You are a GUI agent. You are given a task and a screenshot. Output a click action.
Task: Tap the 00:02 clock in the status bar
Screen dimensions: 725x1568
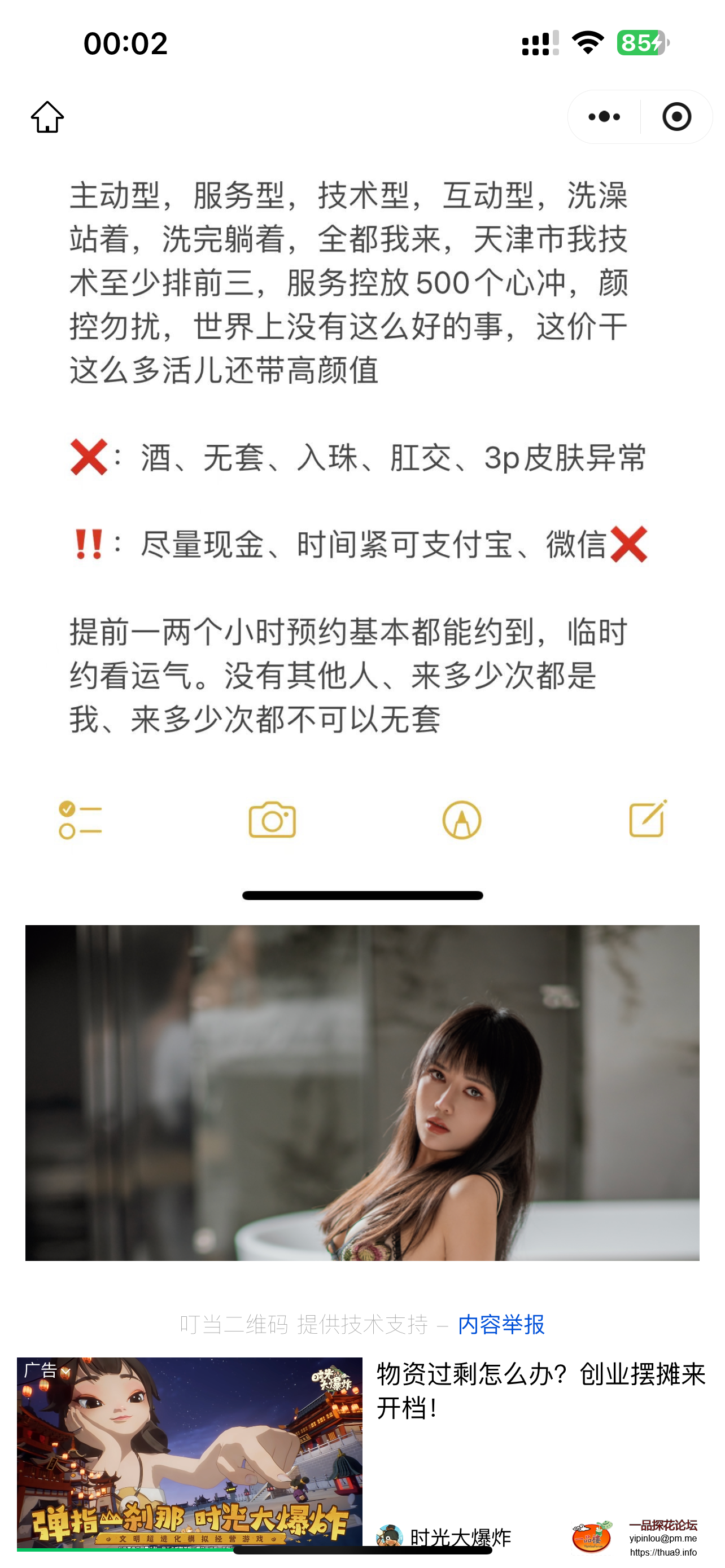[125, 44]
